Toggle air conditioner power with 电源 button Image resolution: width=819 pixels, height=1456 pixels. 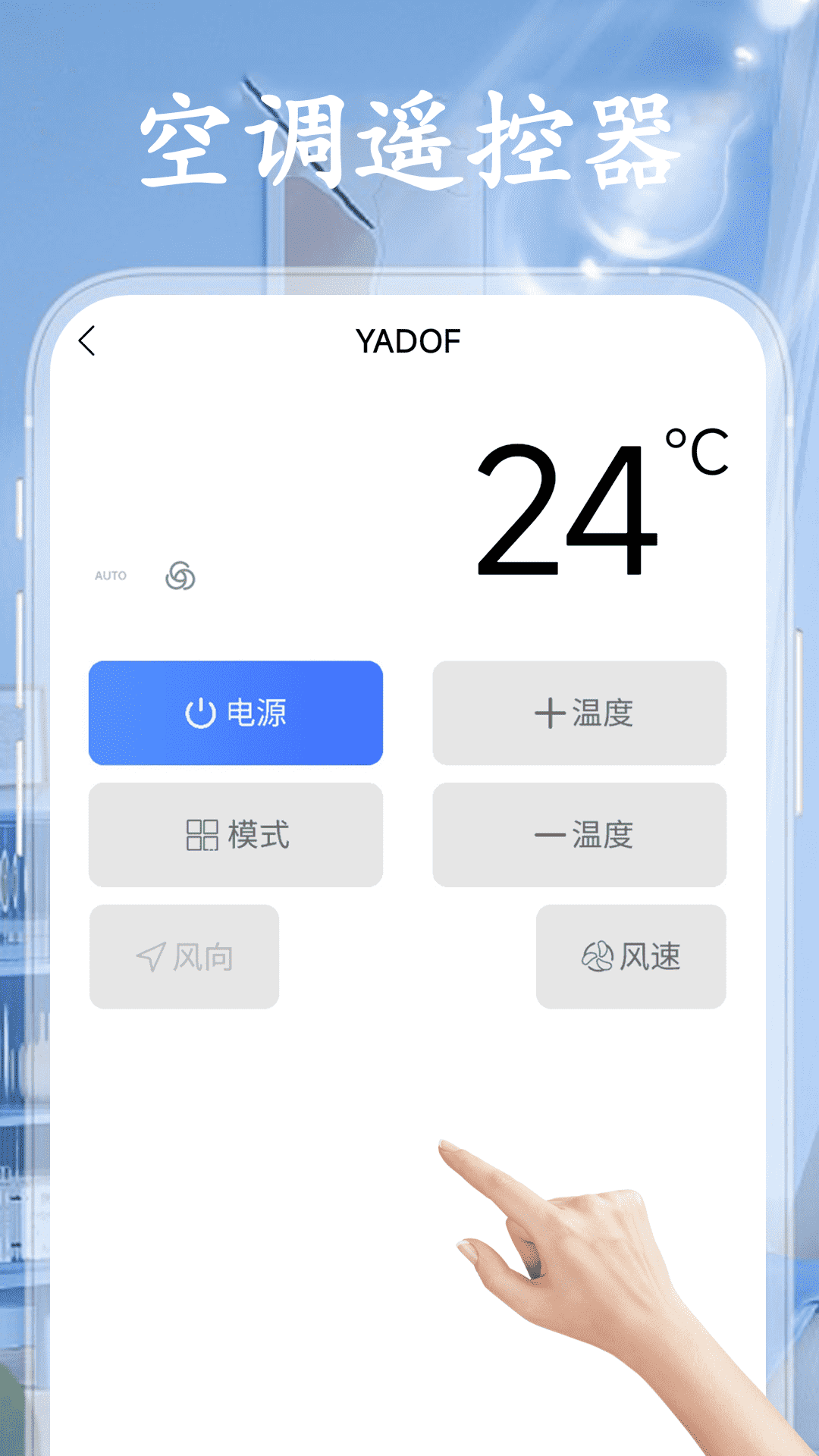click(235, 713)
